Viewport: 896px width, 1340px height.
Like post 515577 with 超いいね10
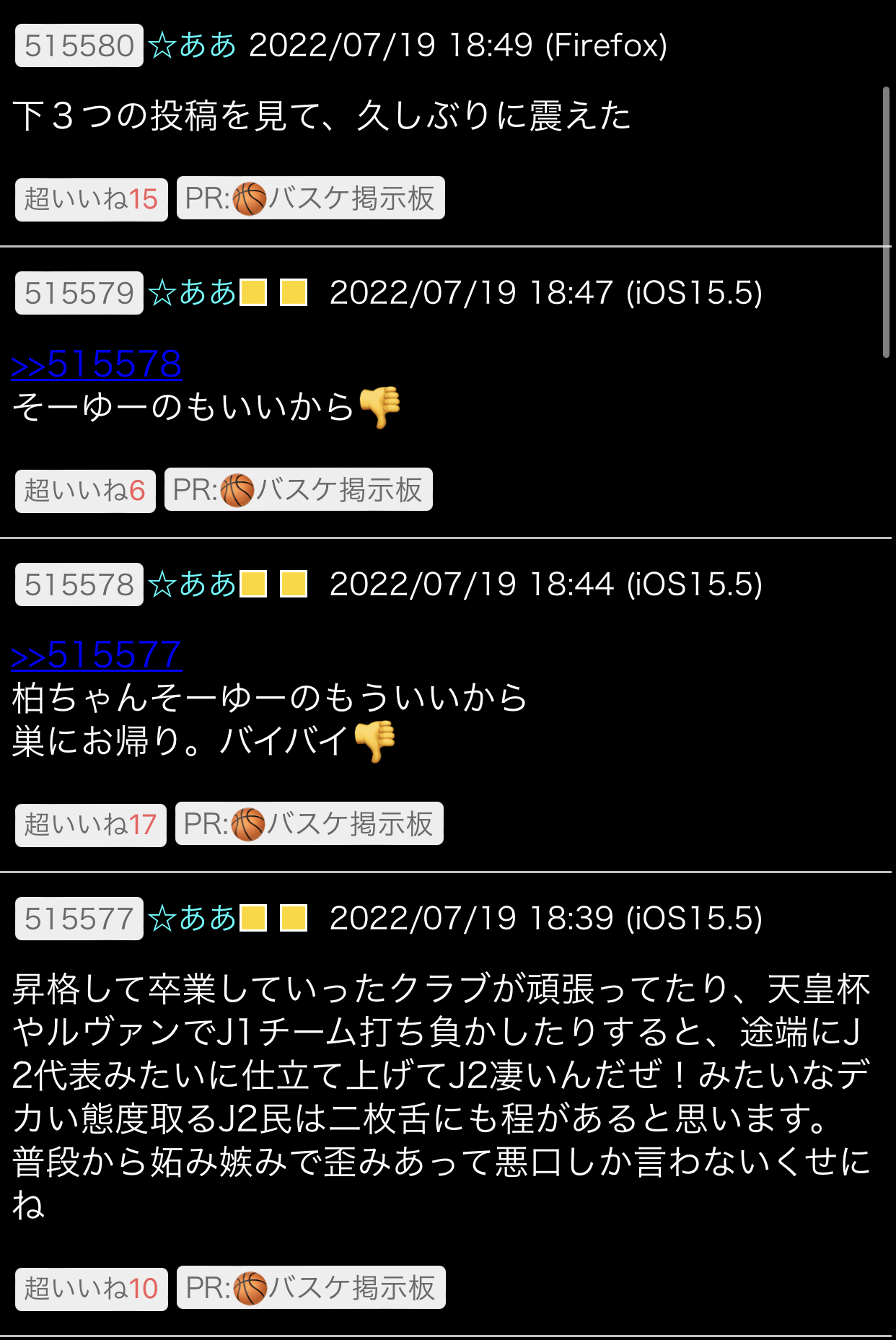pos(92,1289)
